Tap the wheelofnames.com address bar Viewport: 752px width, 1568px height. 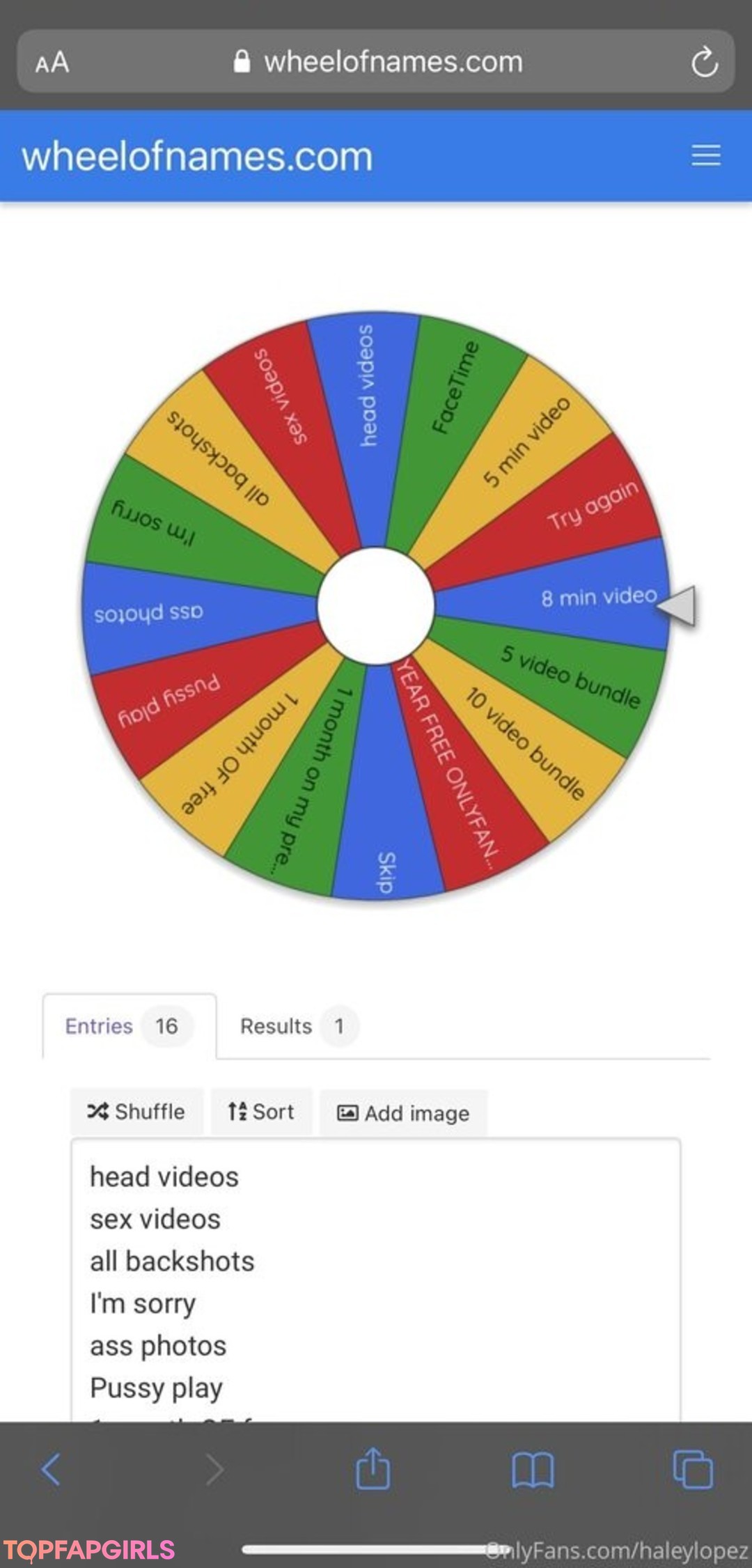point(379,62)
